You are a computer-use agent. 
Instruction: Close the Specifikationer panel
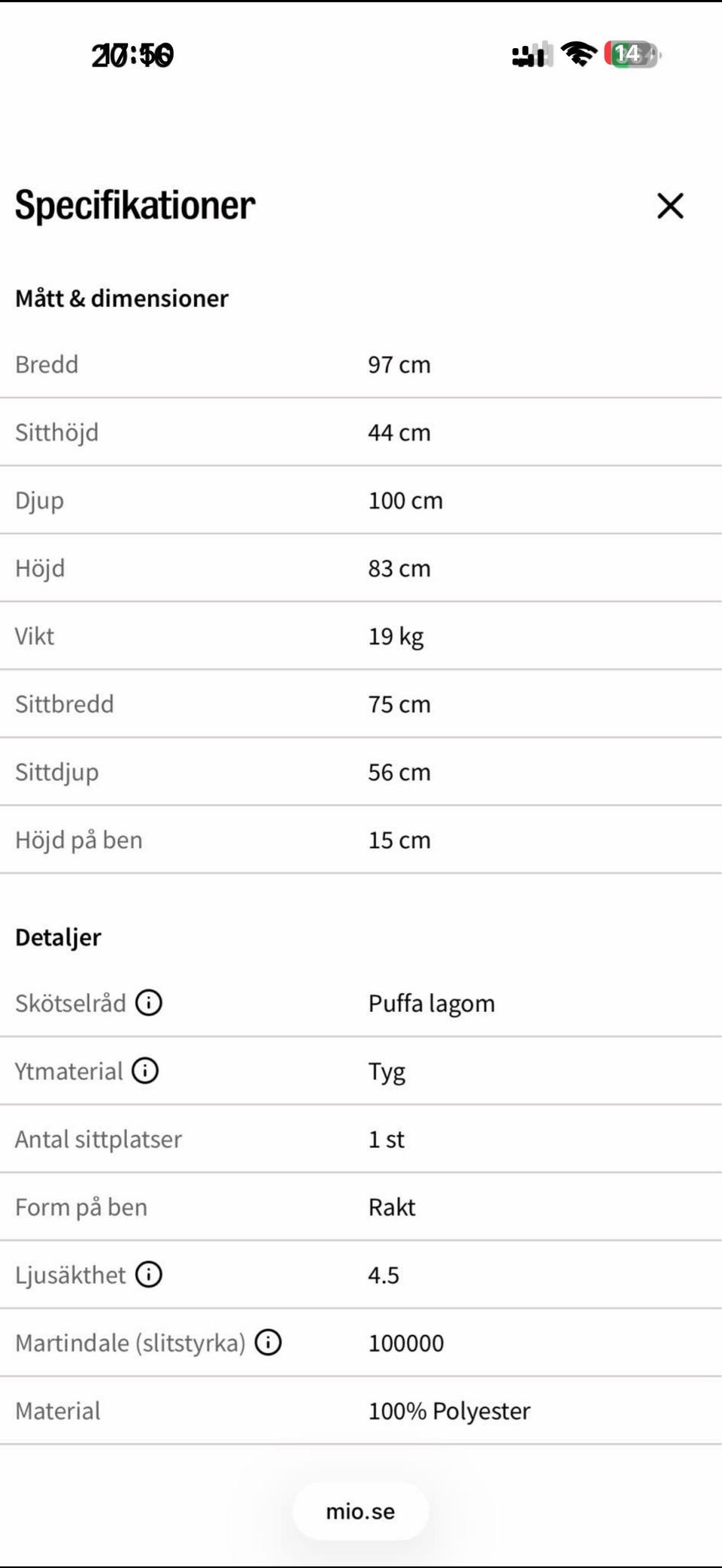[670, 206]
